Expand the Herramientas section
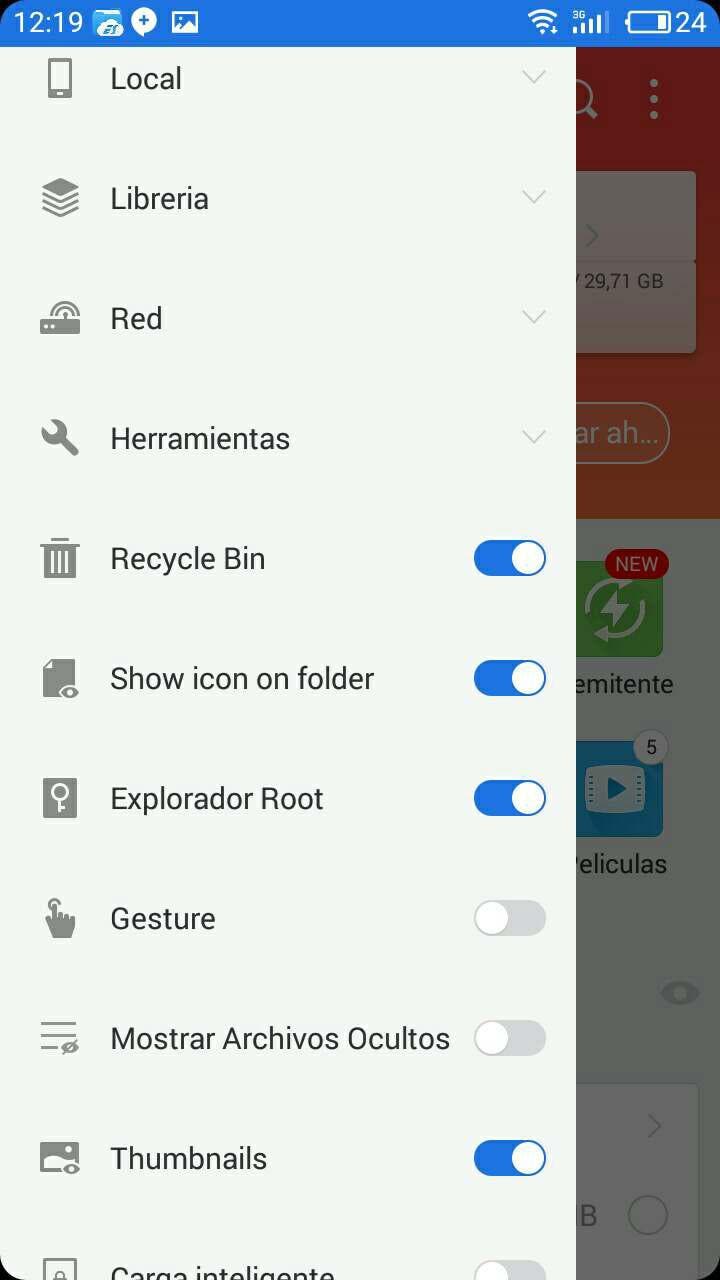720x1280 pixels. tap(533, 438)
